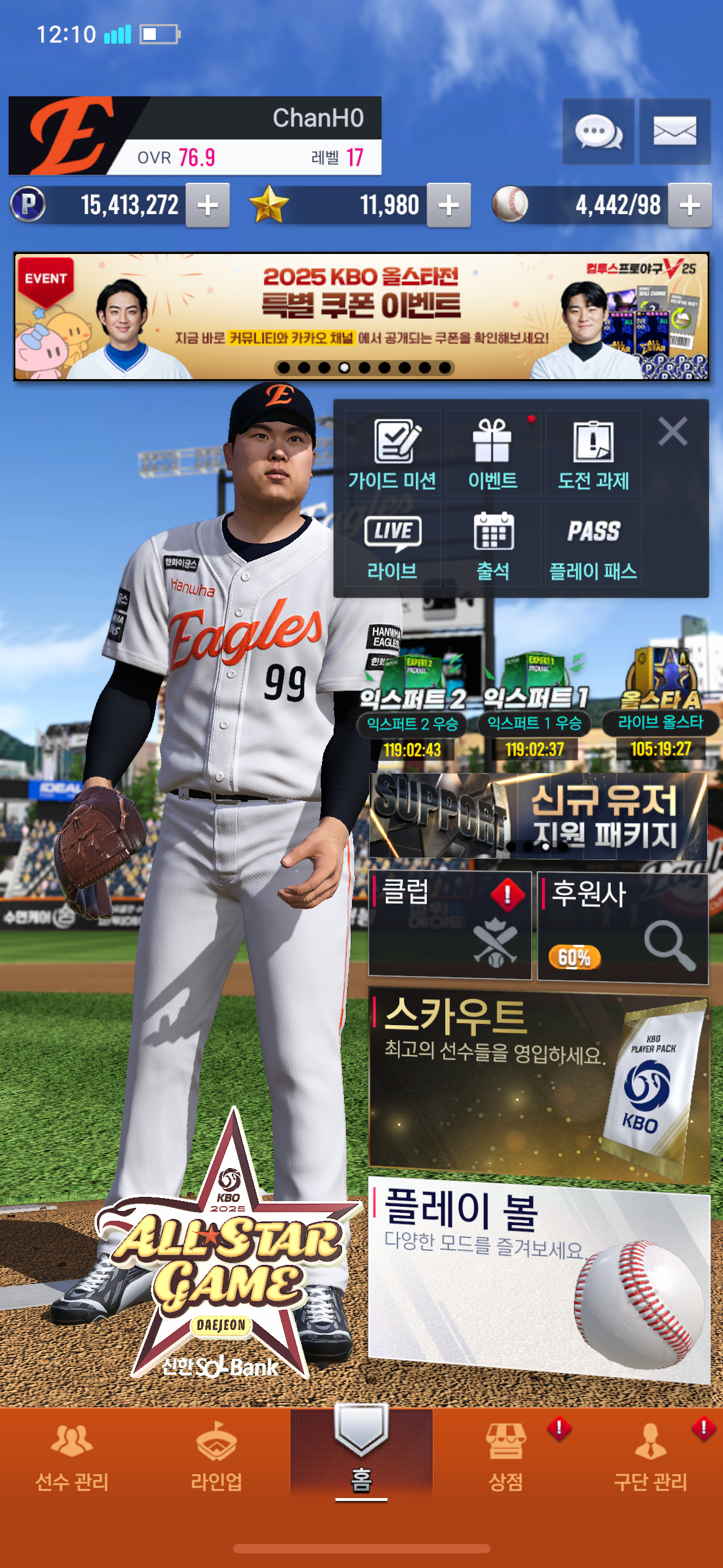
Task: Open 도전 과제 challenges
Action: point(594,453)
